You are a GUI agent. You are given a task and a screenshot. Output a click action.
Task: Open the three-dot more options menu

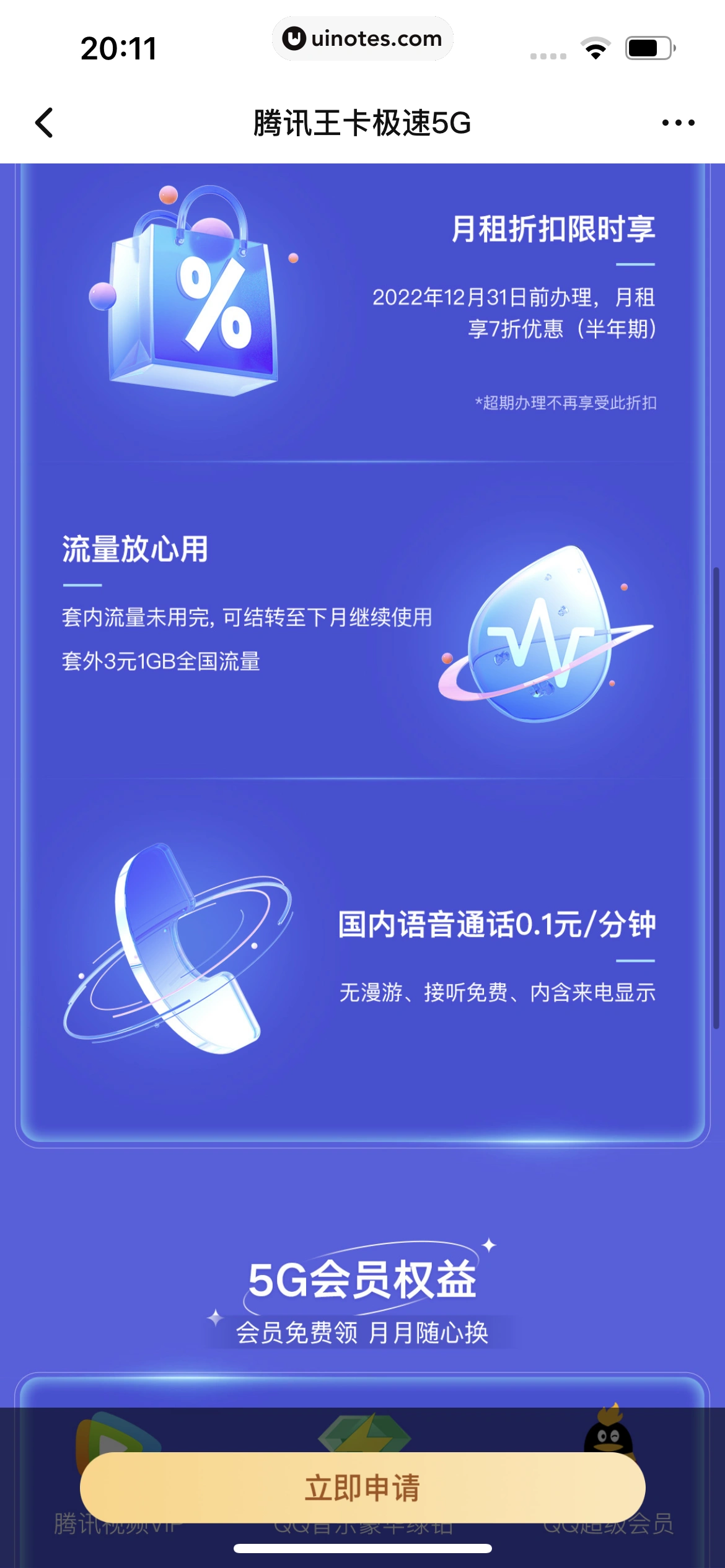click(678, 123)
